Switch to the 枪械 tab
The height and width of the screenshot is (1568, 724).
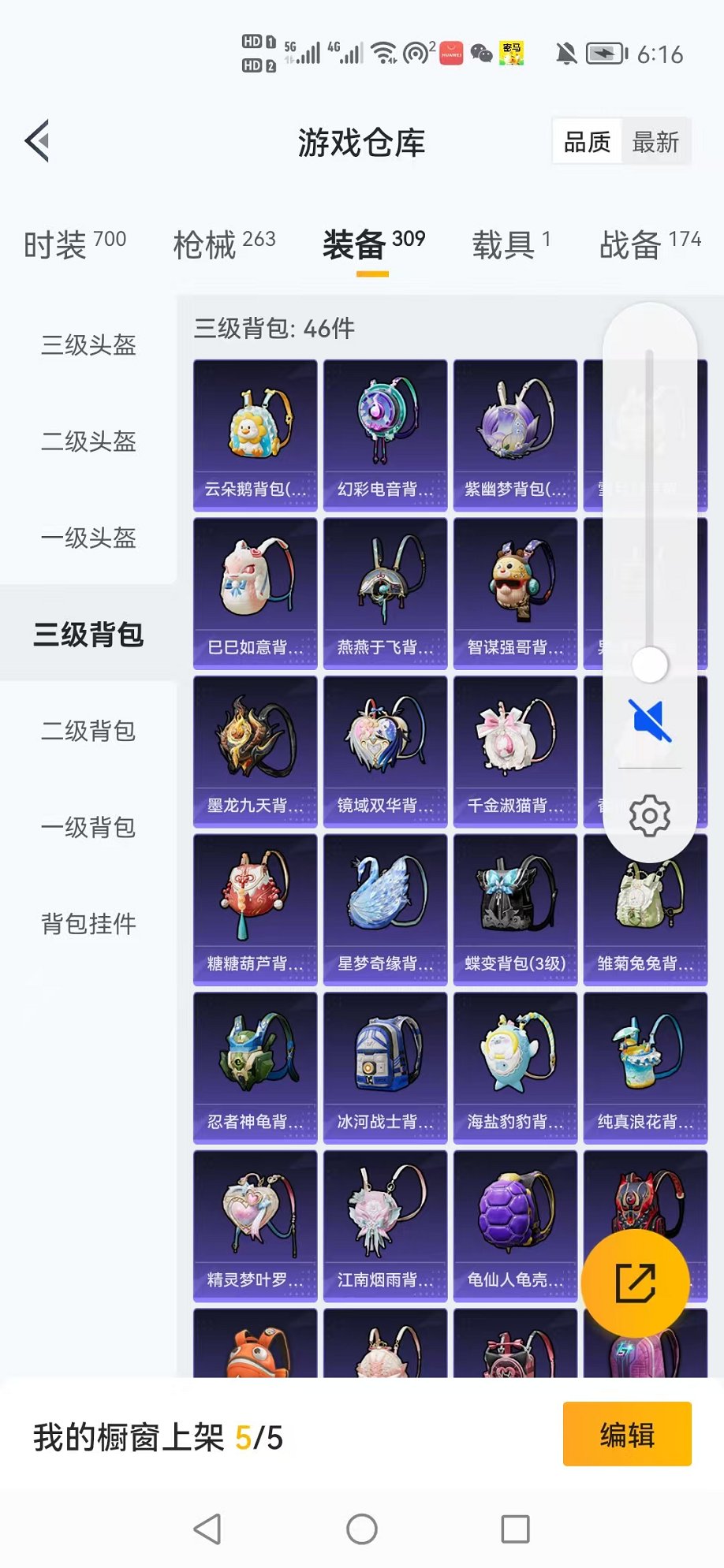click(224, 244)
